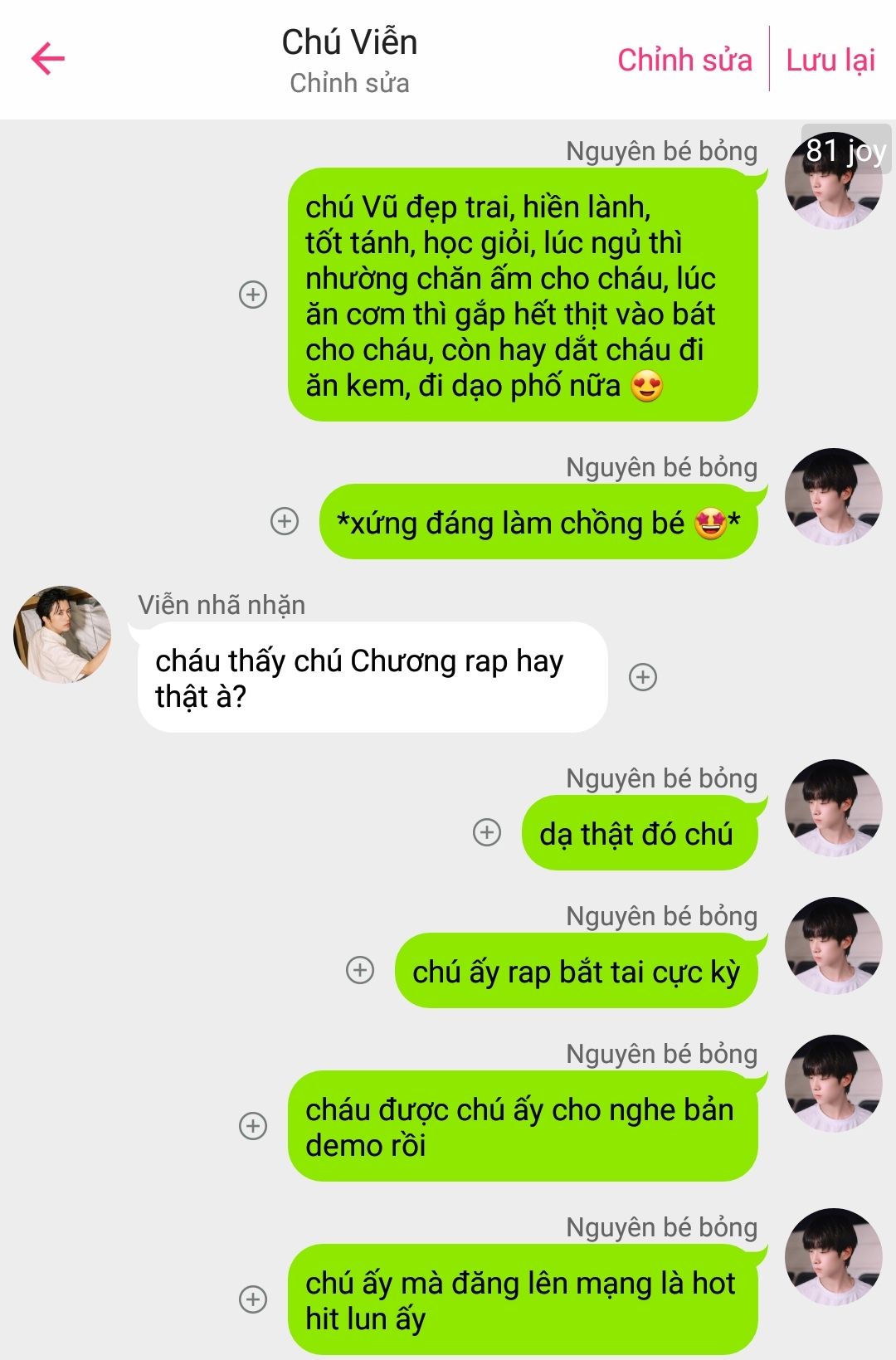Tap the top-right Chỉnh sửa button
Viewport: 896px width, 1360px height.
(x=684, y=60)
